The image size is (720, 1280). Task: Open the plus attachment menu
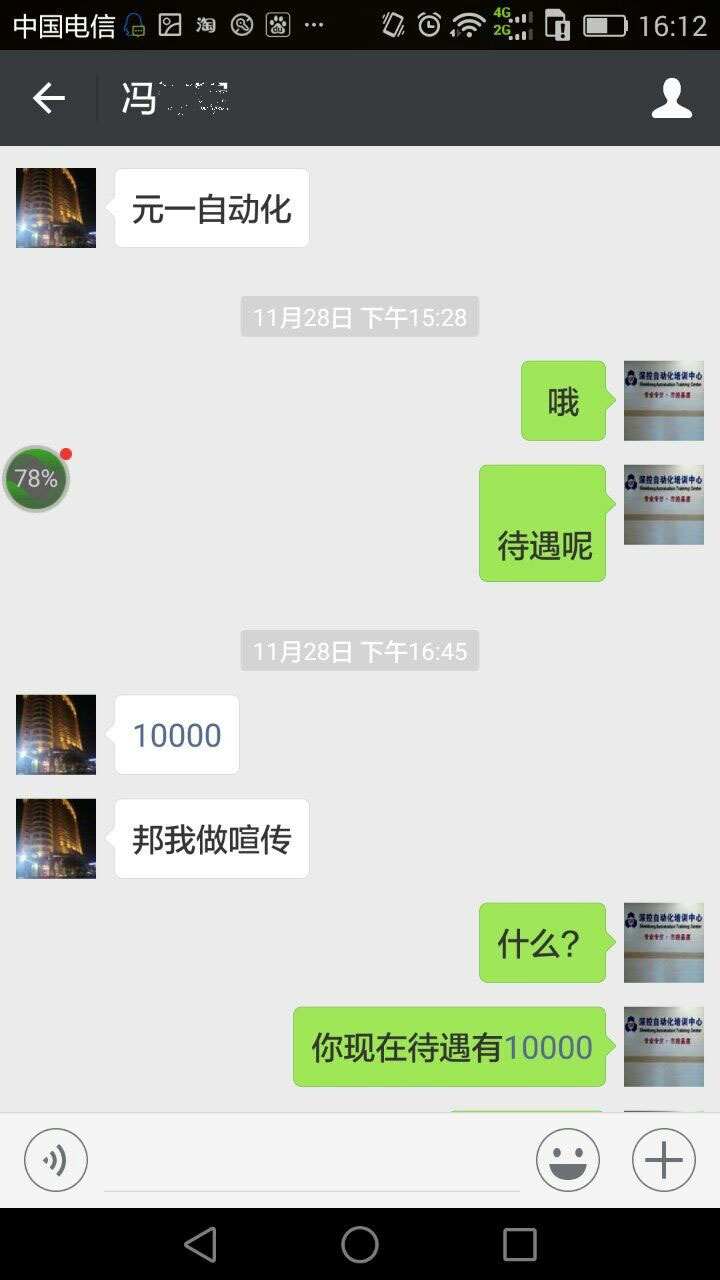tap(663, 1160)
